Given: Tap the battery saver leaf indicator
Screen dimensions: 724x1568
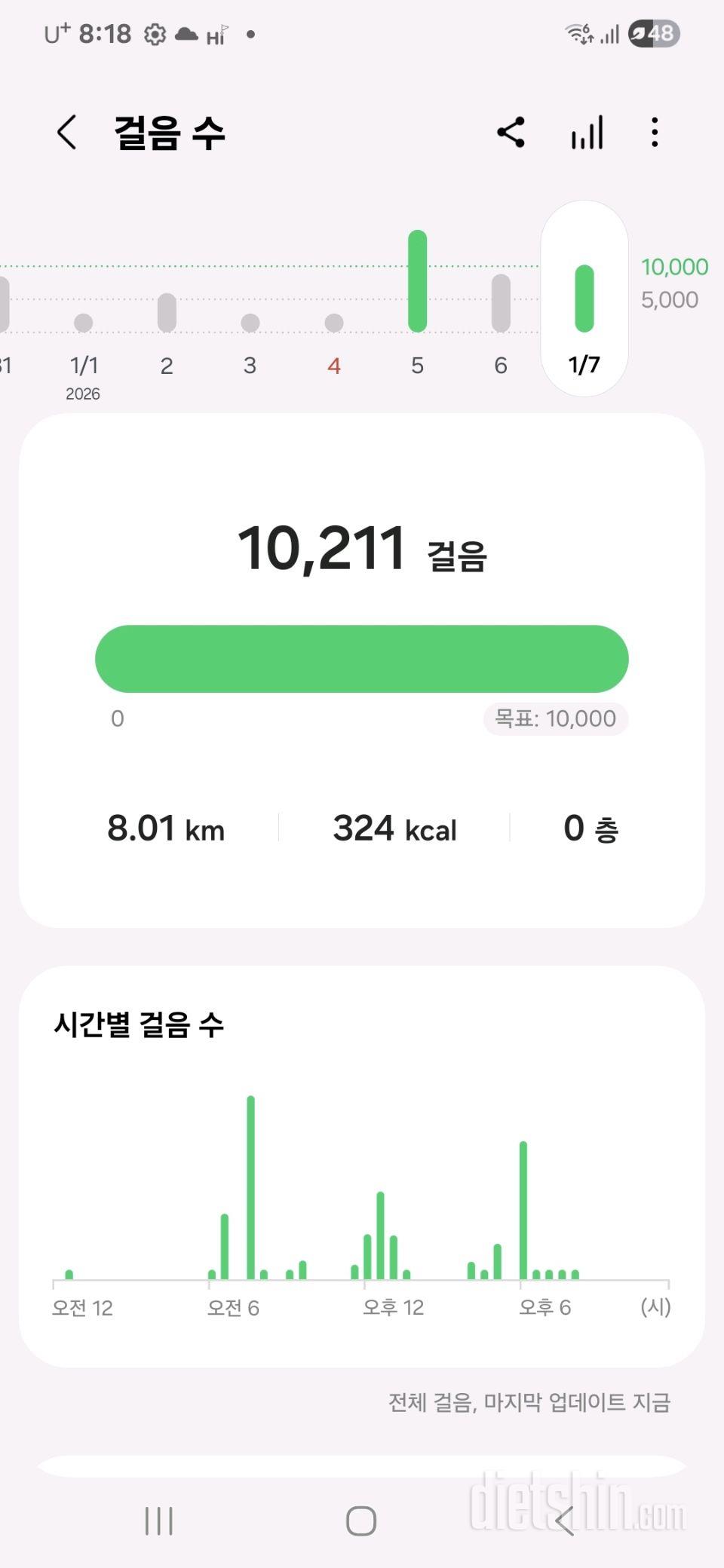Looking at the screenshot, I should pos(637,32).
